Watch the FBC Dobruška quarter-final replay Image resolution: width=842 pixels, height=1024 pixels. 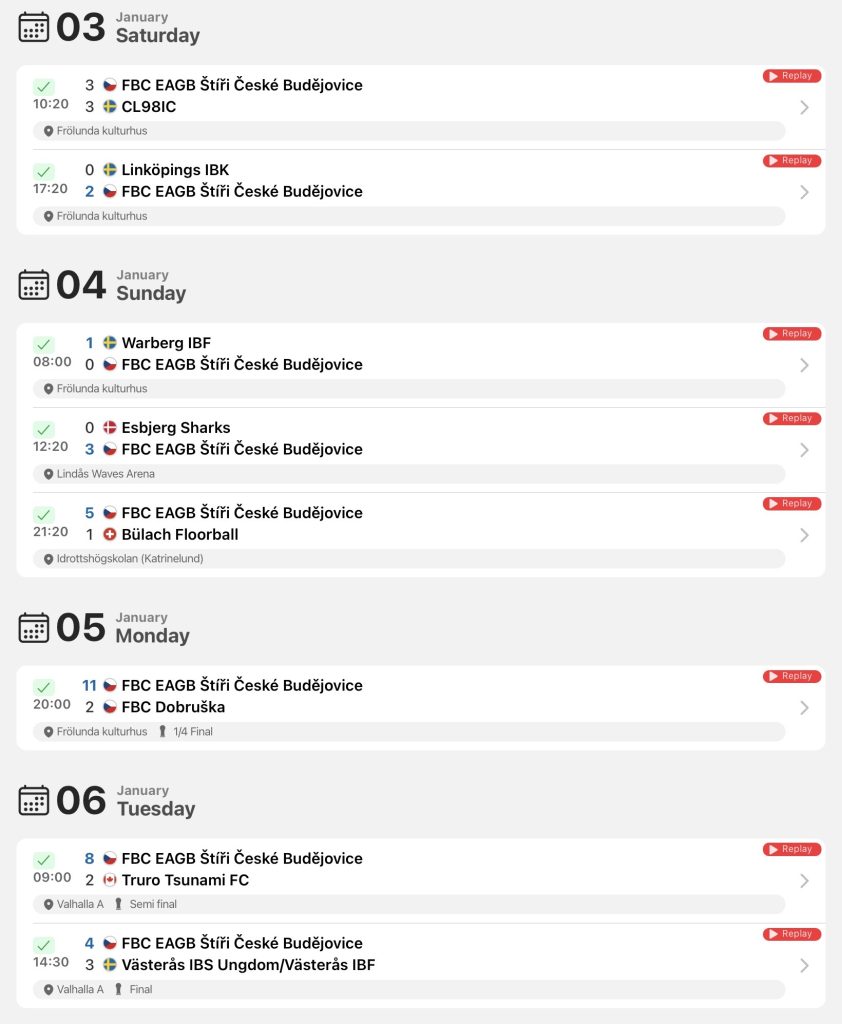coord(791,676)
